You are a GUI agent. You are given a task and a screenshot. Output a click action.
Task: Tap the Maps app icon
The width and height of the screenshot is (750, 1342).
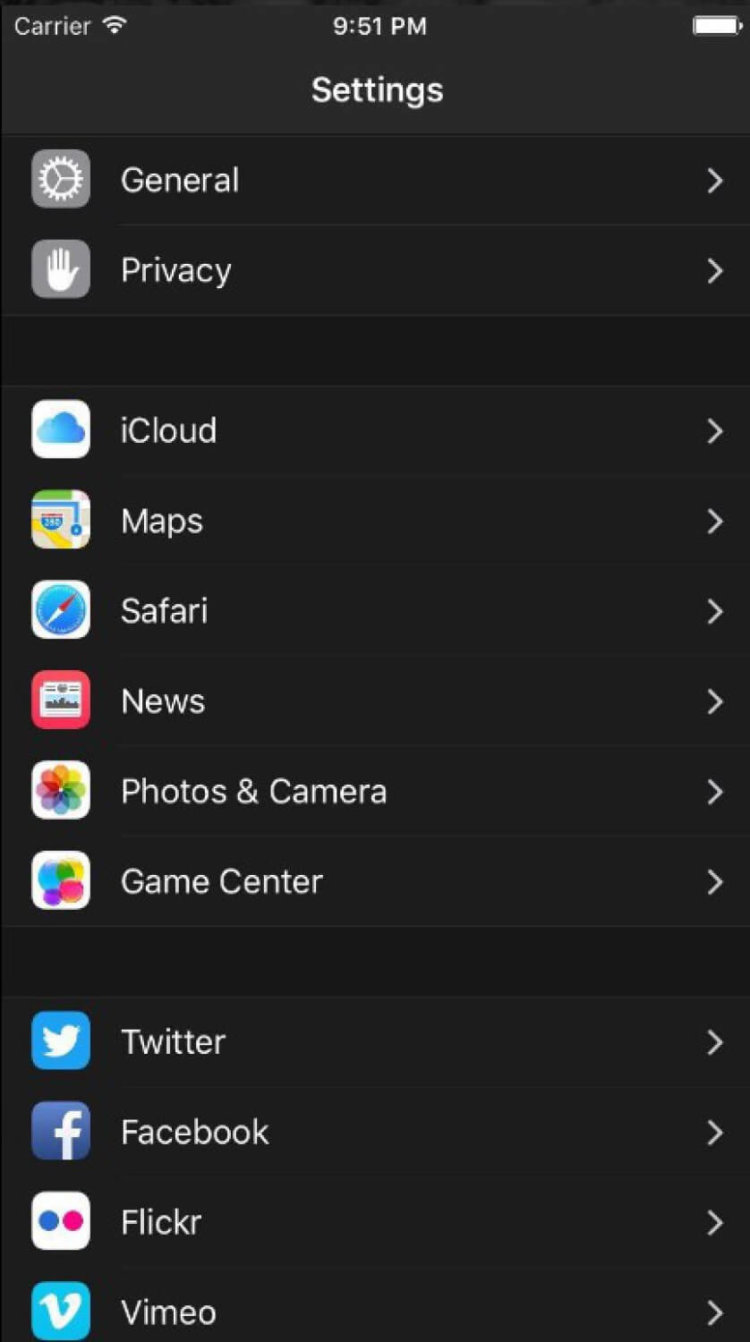click(60, 520)
